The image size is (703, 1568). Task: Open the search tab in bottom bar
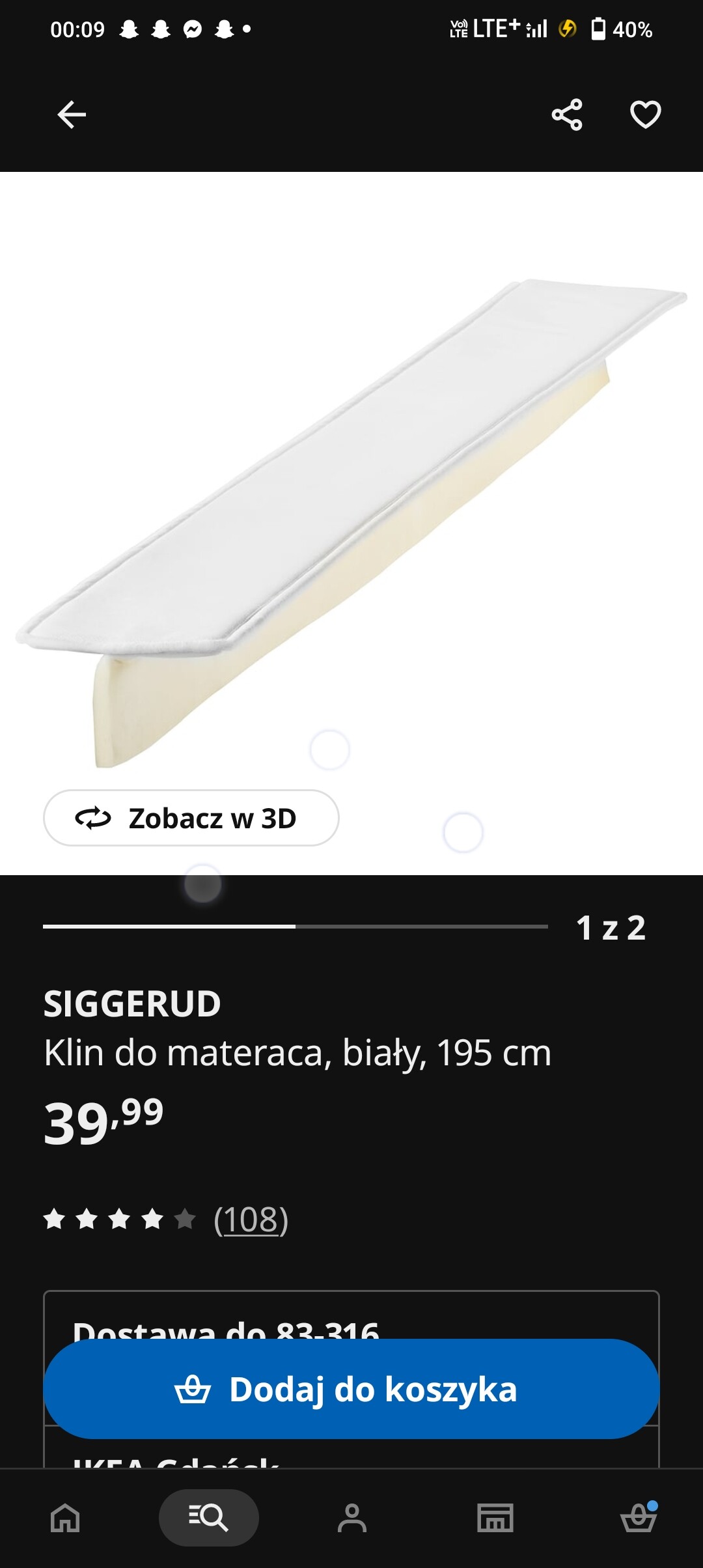coord(208,1518)
